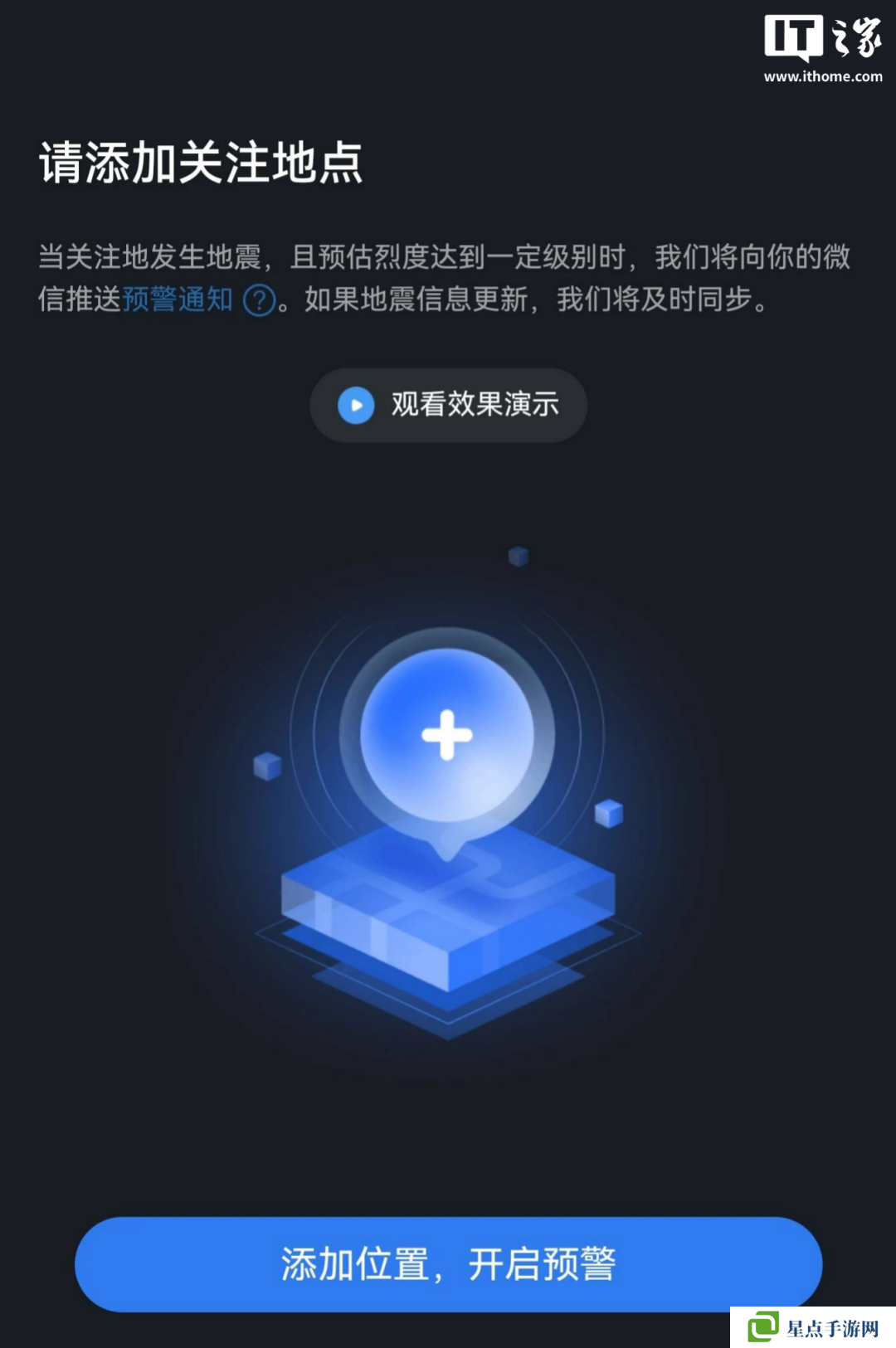
Task: Watch the effect demo video
Action: click(x=448, y=405)
